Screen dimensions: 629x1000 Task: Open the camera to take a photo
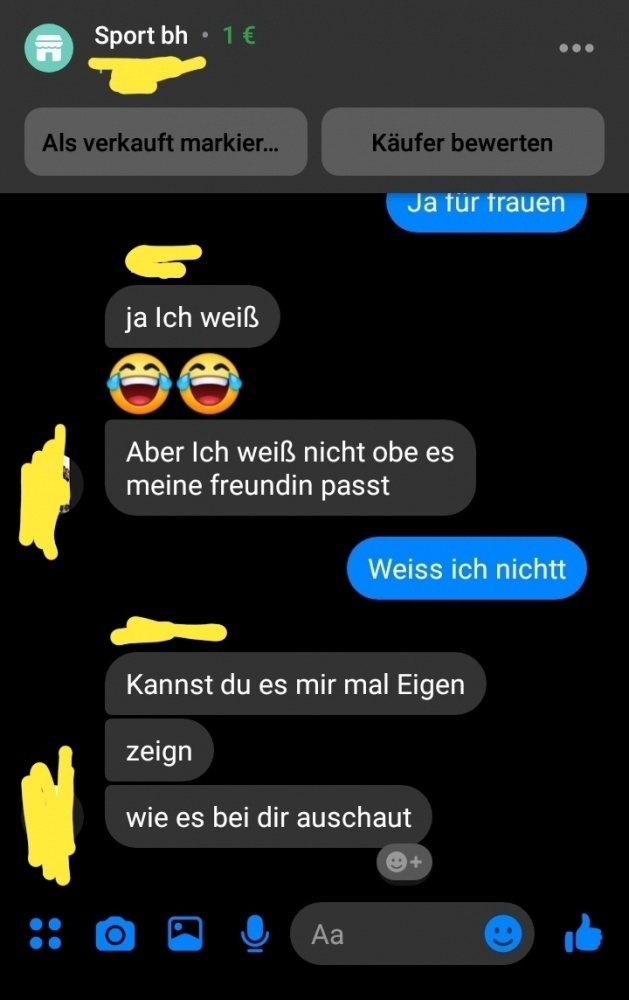point(114,934)
